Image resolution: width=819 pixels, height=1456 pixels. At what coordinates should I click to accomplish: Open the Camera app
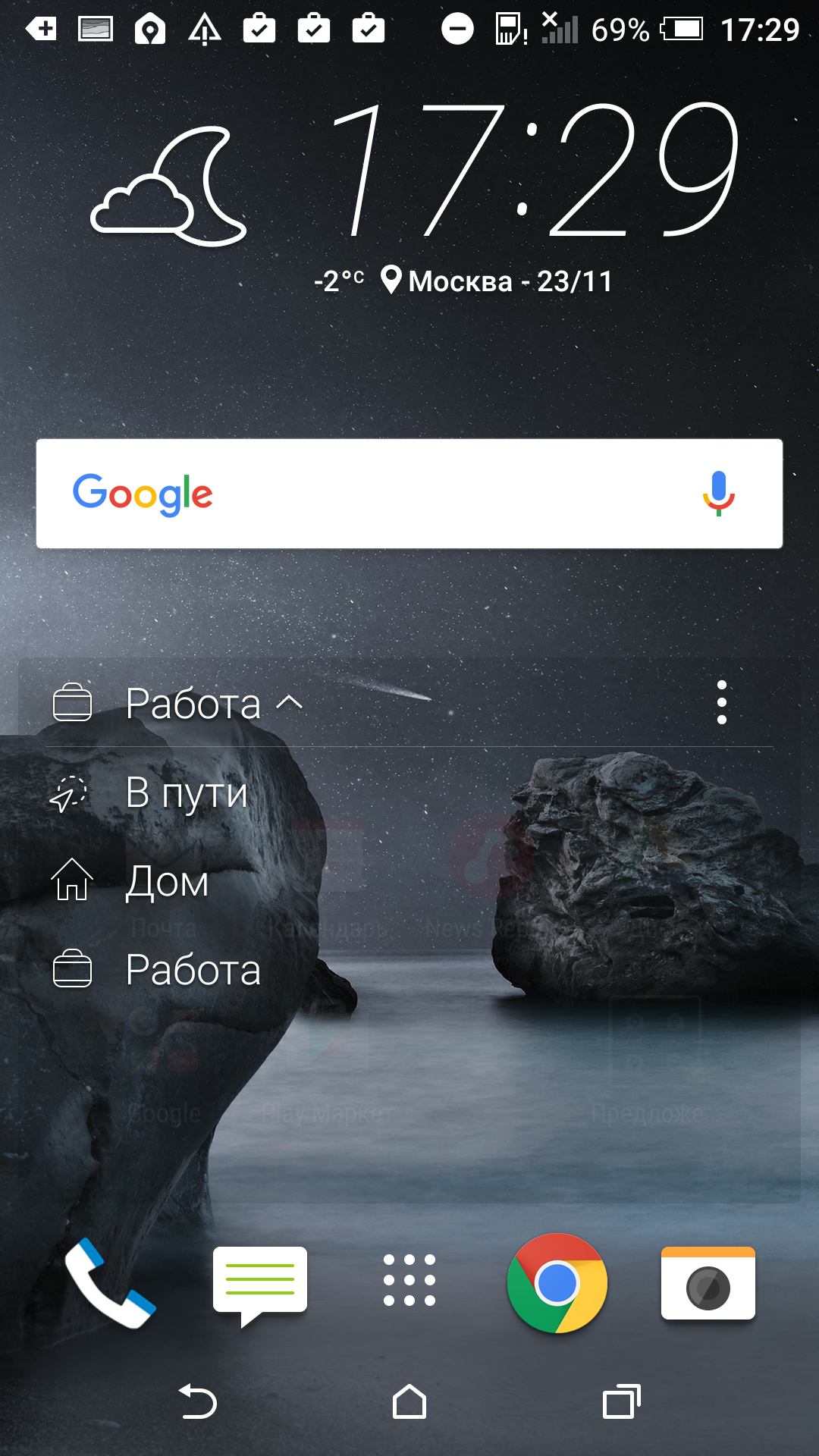708,1283
